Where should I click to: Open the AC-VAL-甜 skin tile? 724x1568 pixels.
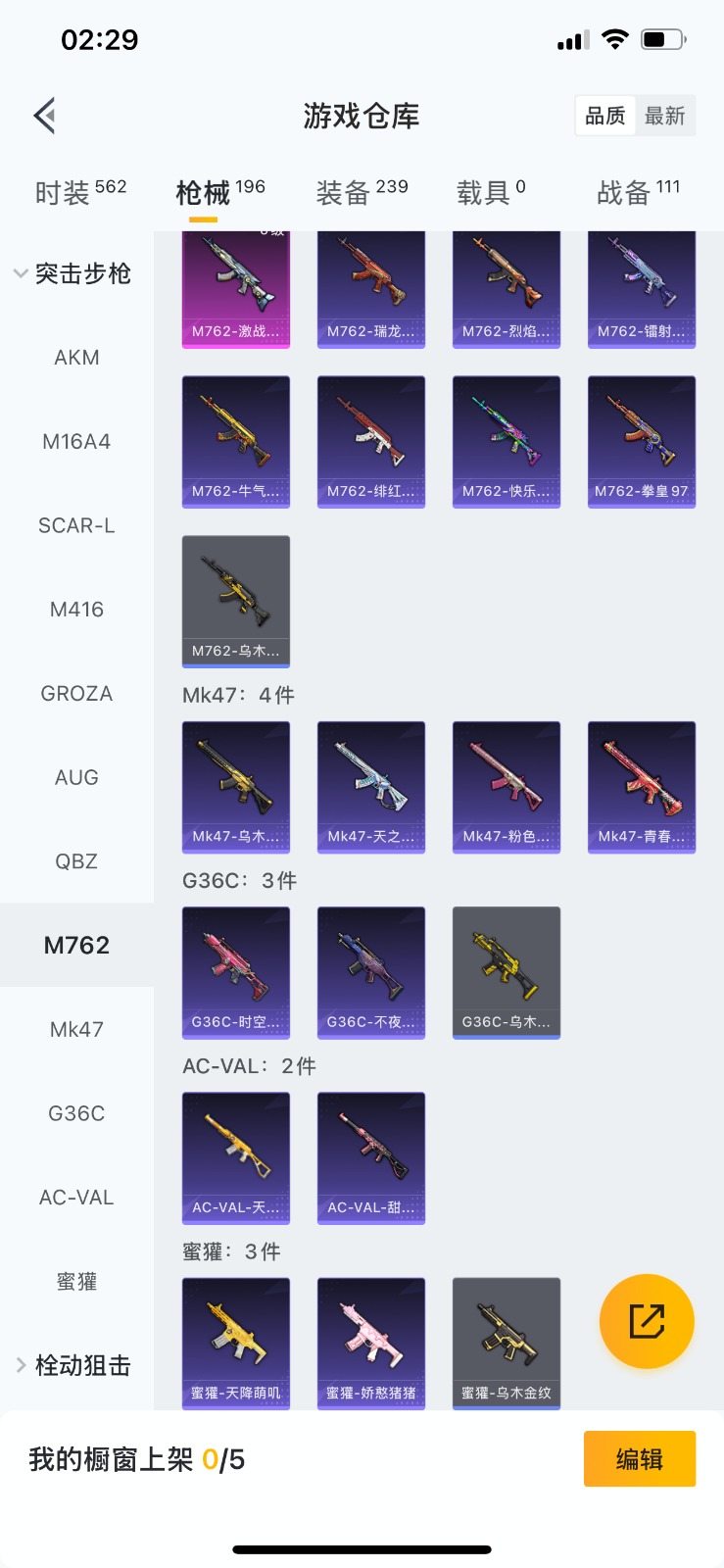click(371, 1157)
